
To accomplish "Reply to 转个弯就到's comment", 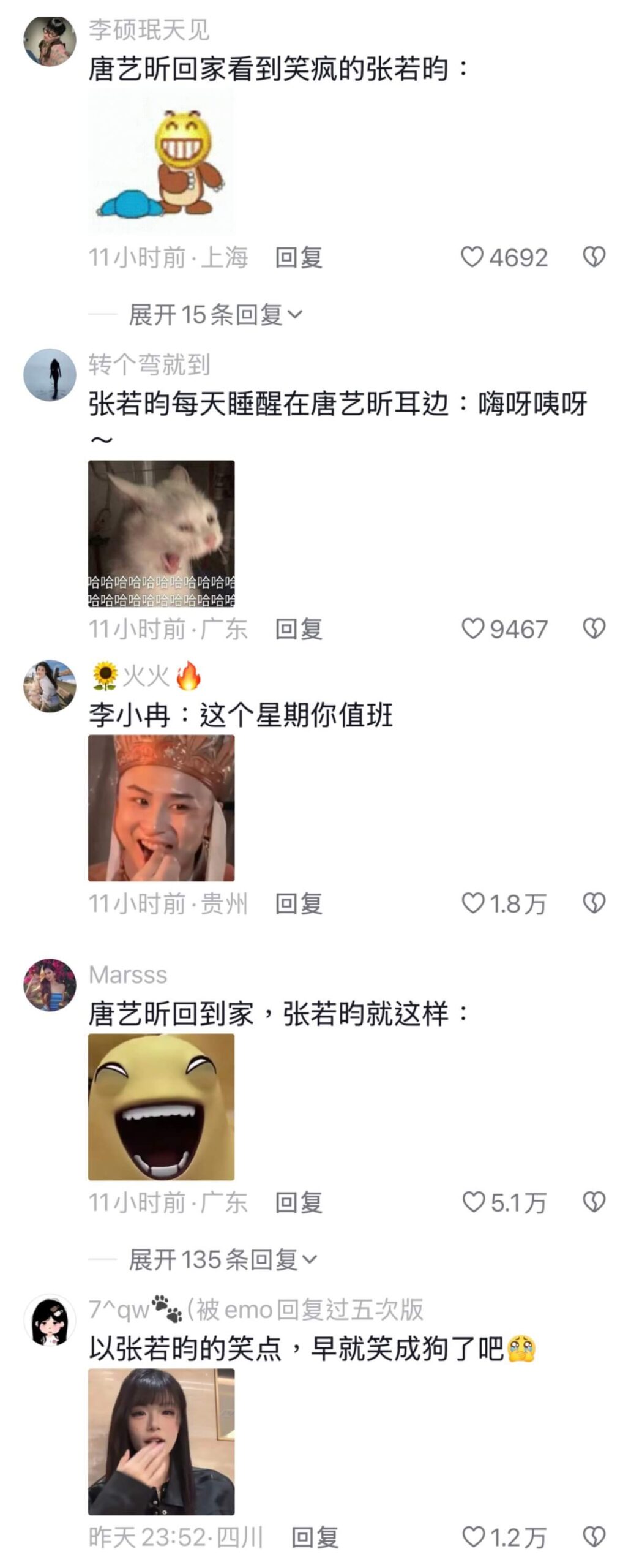I will (299, 630).
